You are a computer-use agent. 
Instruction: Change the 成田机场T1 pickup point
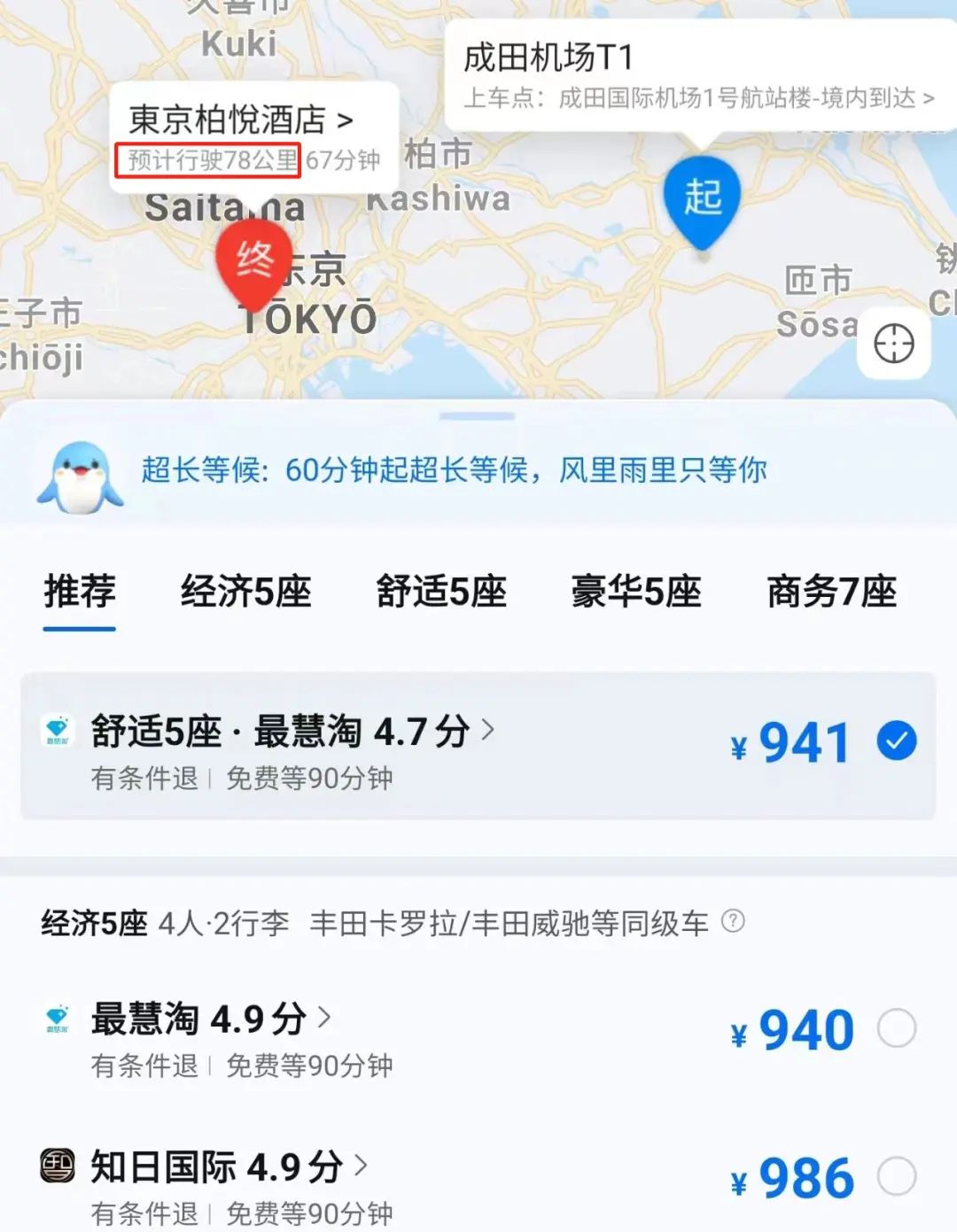coord(698,98)
